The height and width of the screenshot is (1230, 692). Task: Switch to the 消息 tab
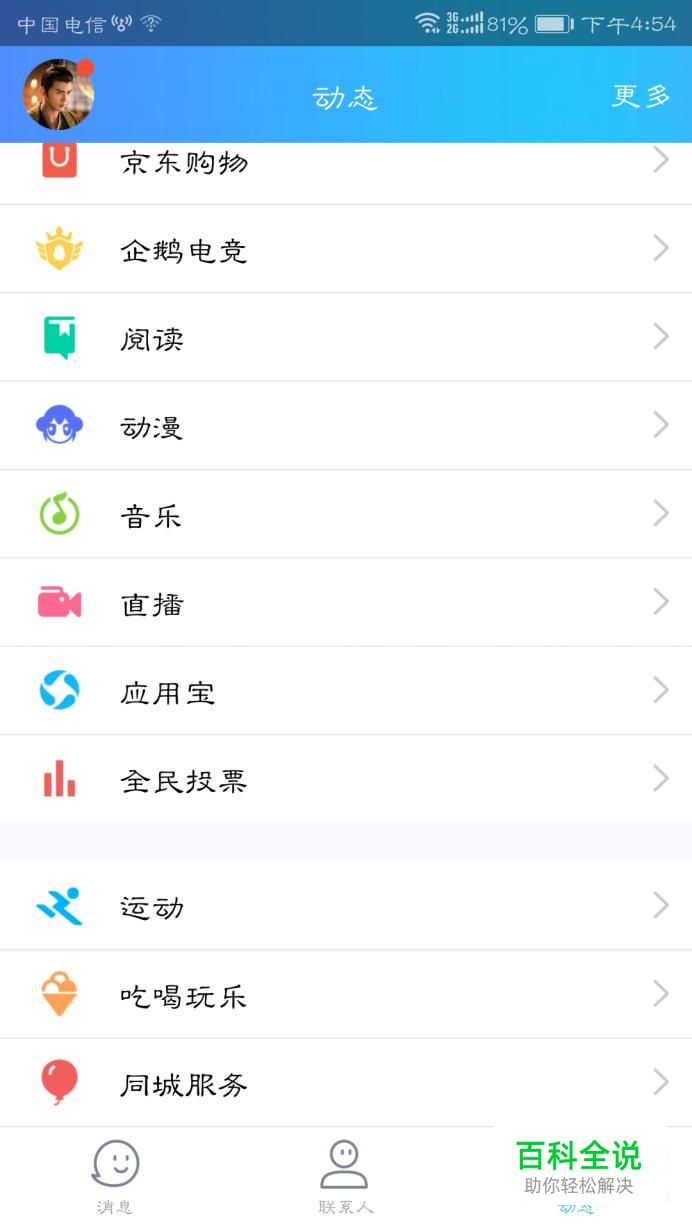pyautogui.click(x=115, y=1177)
